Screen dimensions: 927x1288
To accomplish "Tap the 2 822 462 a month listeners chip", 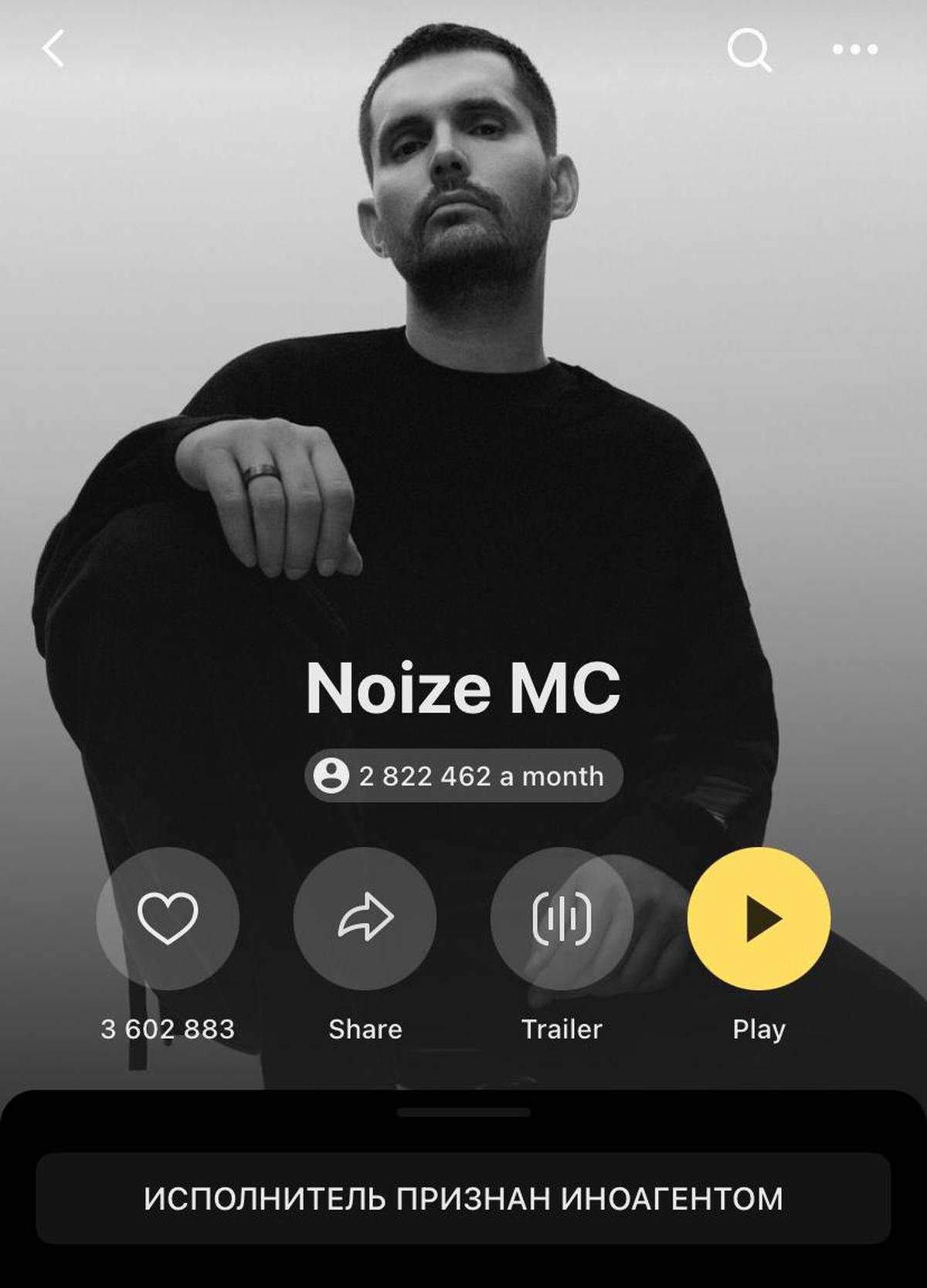I will coord(463,776).
